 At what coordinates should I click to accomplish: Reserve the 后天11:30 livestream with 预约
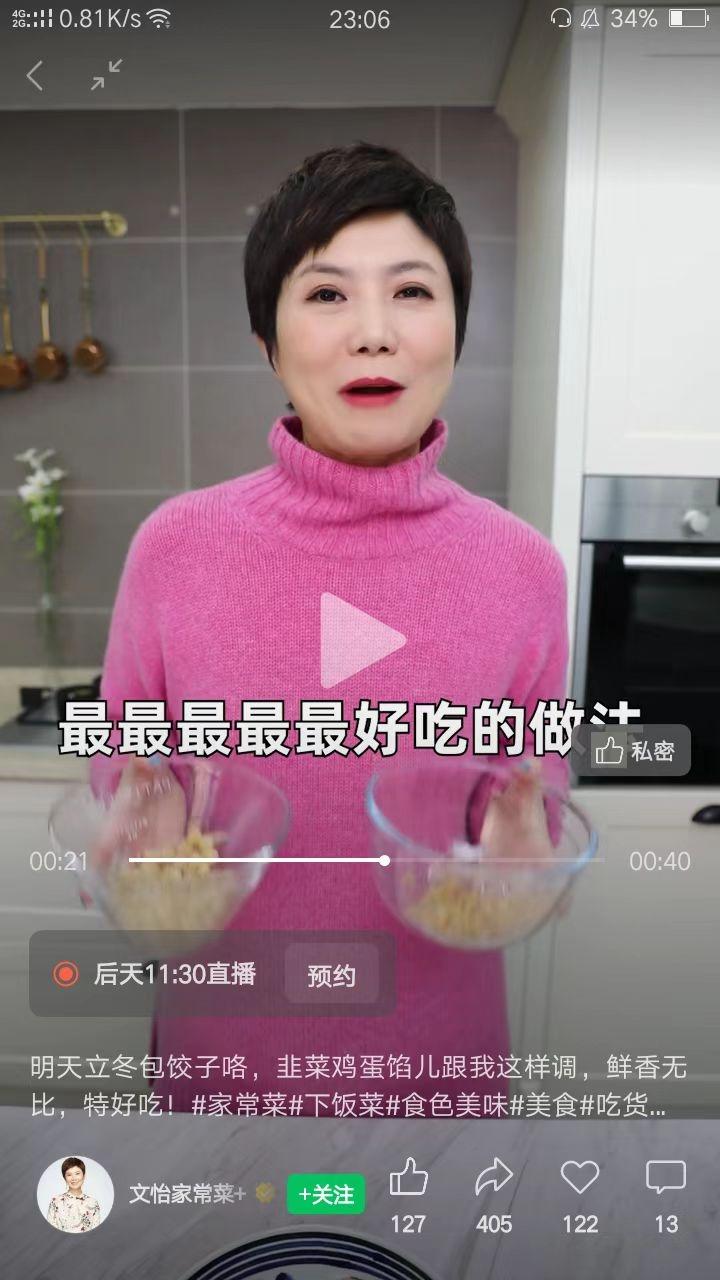pyautogui.click(x=331, y=975)
